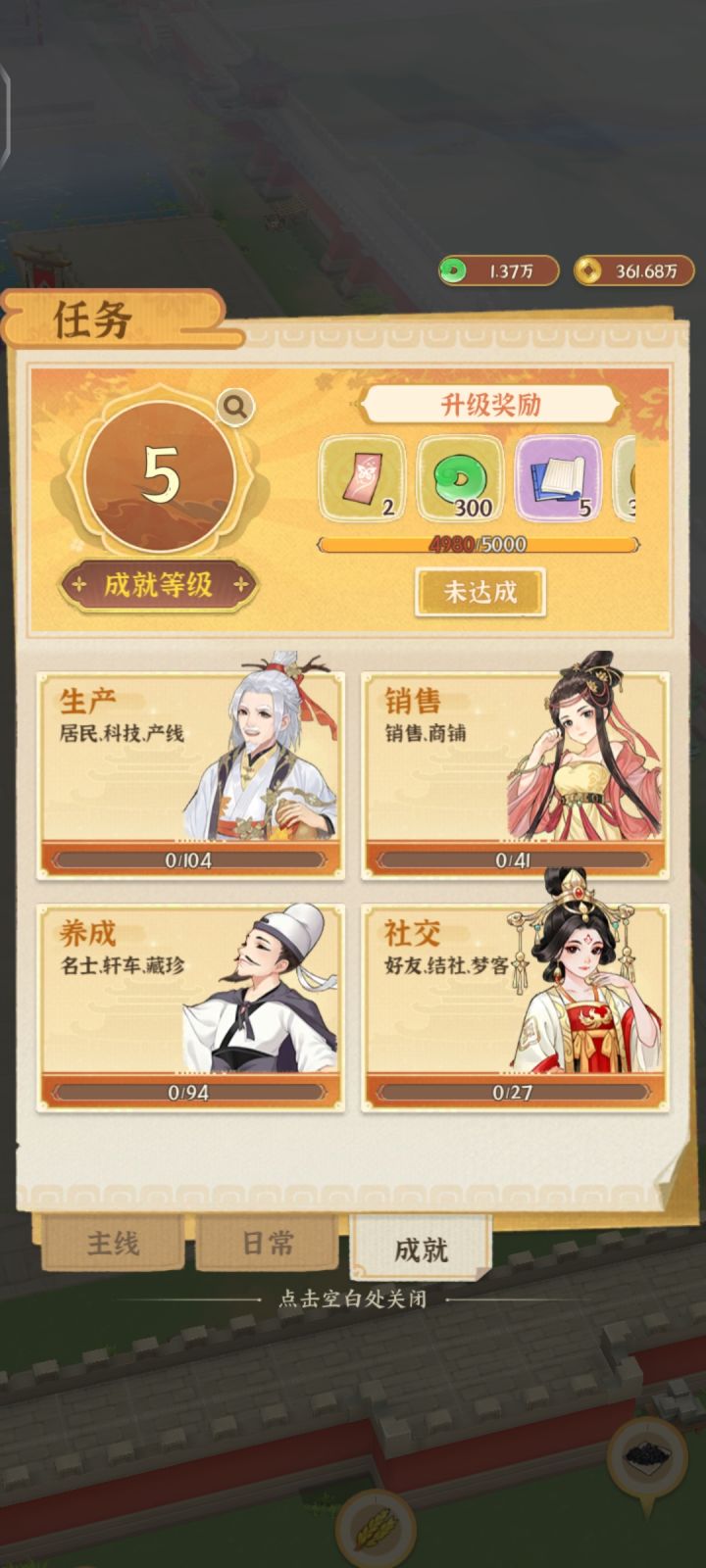The width and height of the screenshot is (706, 1568).
Task: Open the 成就 tab
Action: 424,1247
